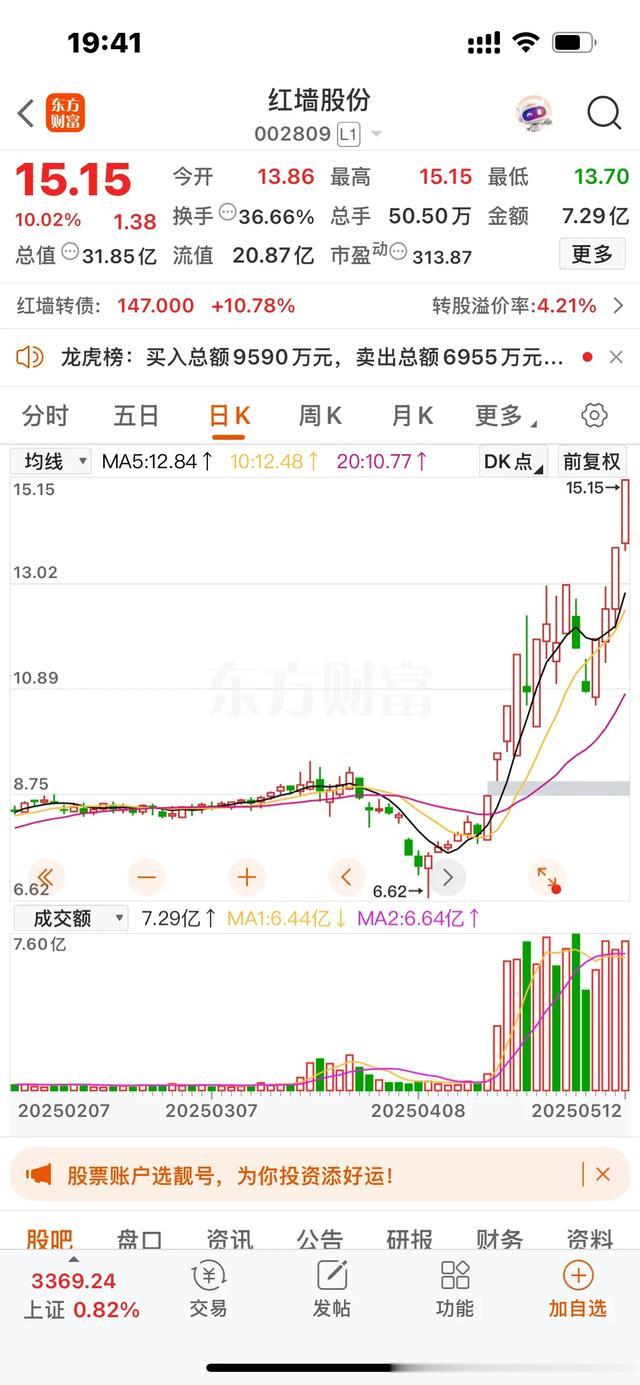
Task: Zoom out the K-line chart with minus
Action: [147, 878]
